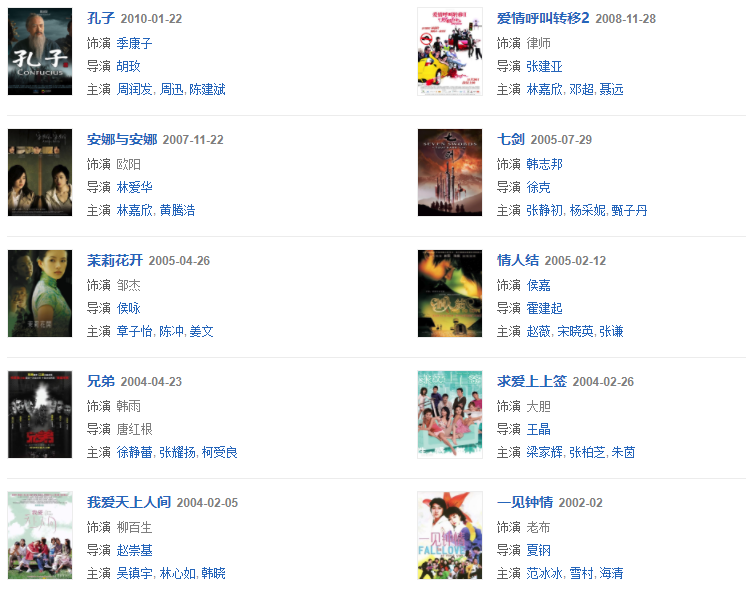This screenshot has height=593, width=746.
Task: Open actor link 甄子丹
Action: (x=630, y=210)
